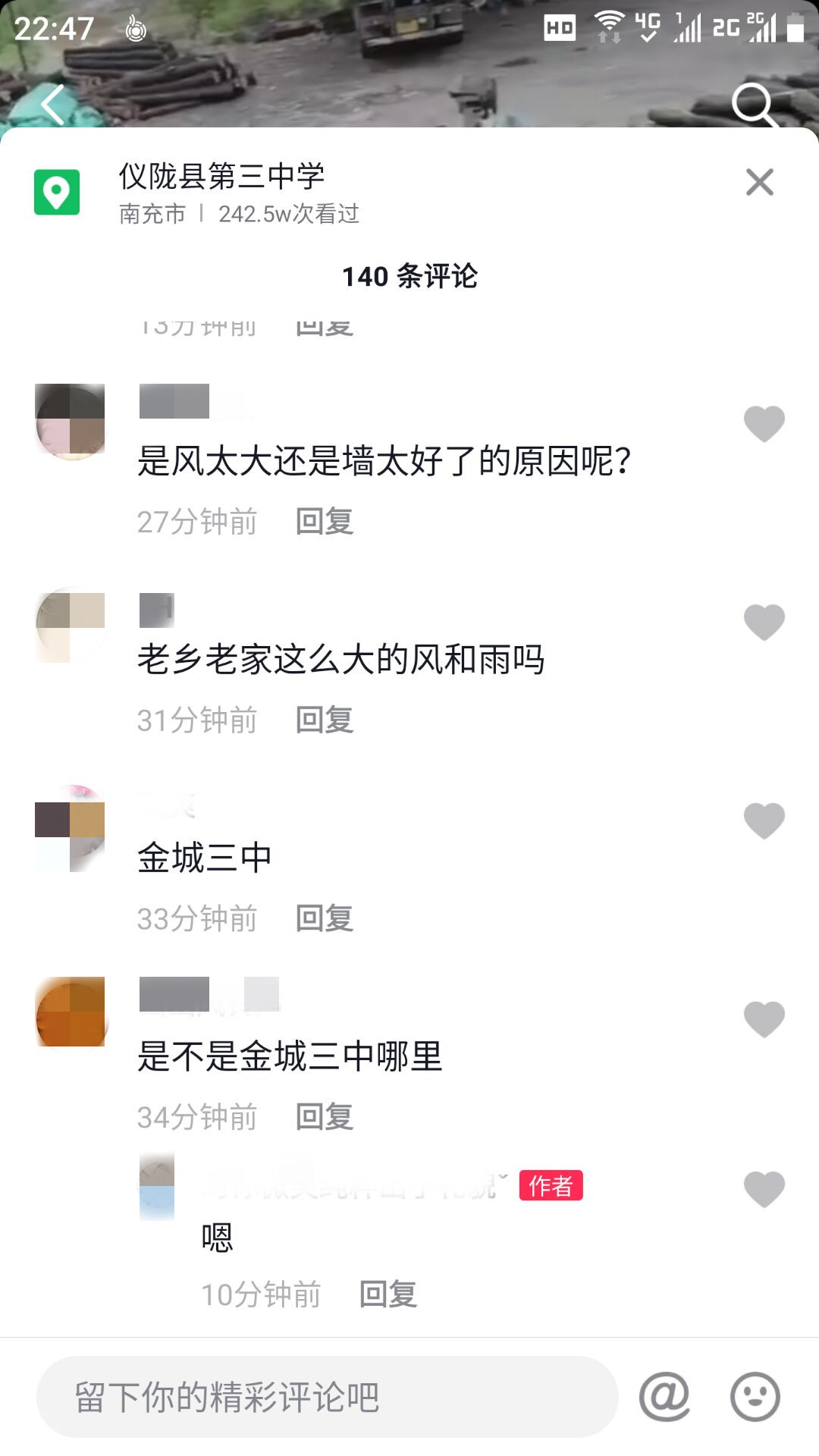The image size is (819, 1456).
Task: Open the emoji picker
Action: 755,1397
